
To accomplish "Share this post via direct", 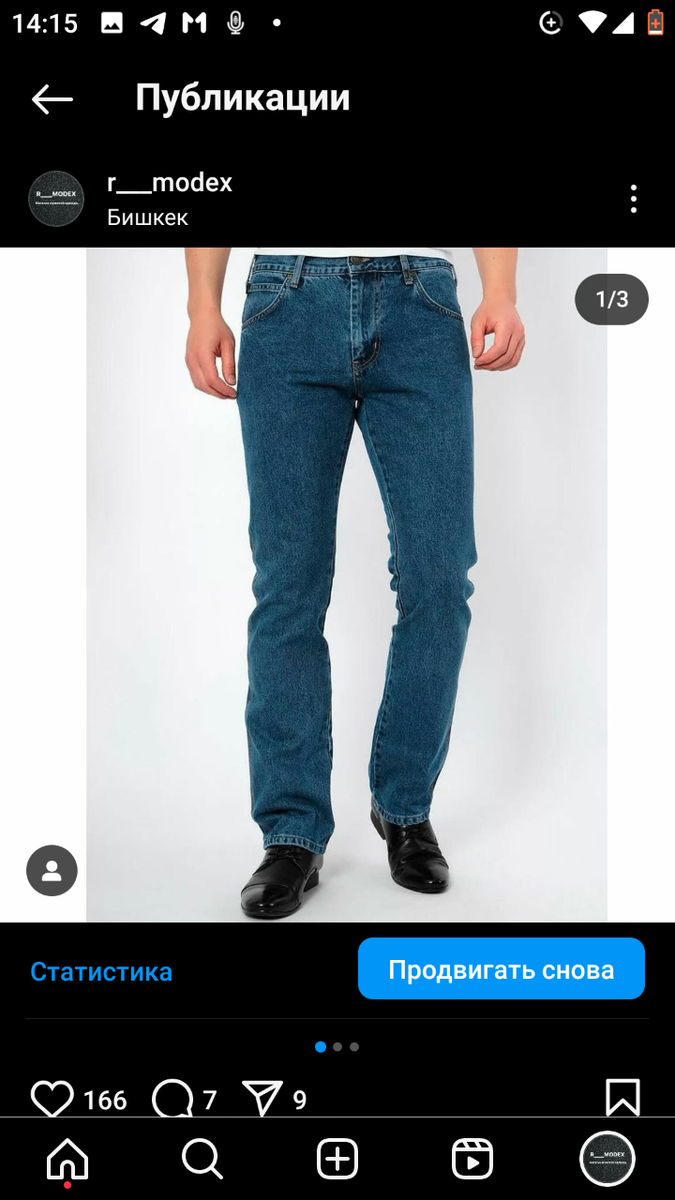I will (x=263, y=1099).
